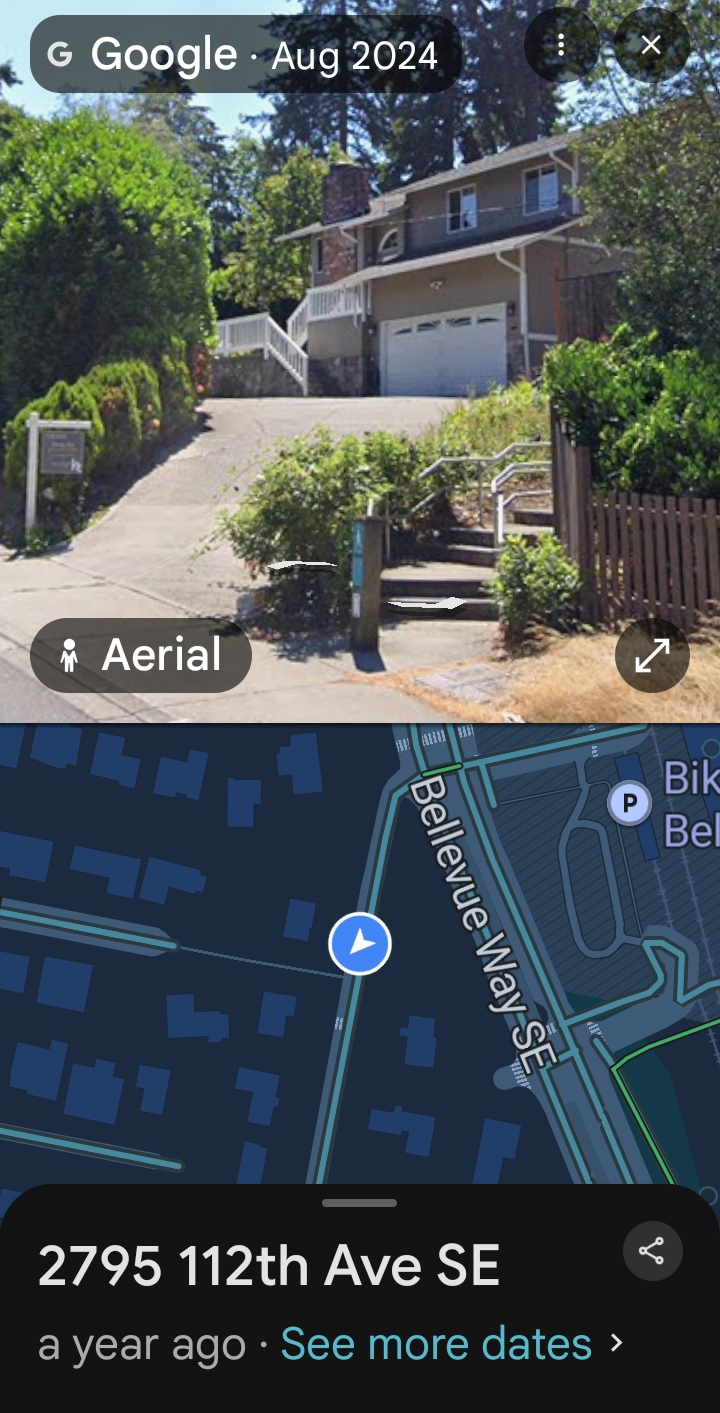Open the three-dot overflow menu
The height and width of the screenshot is (1413, 720).
(x=561, y=45)
